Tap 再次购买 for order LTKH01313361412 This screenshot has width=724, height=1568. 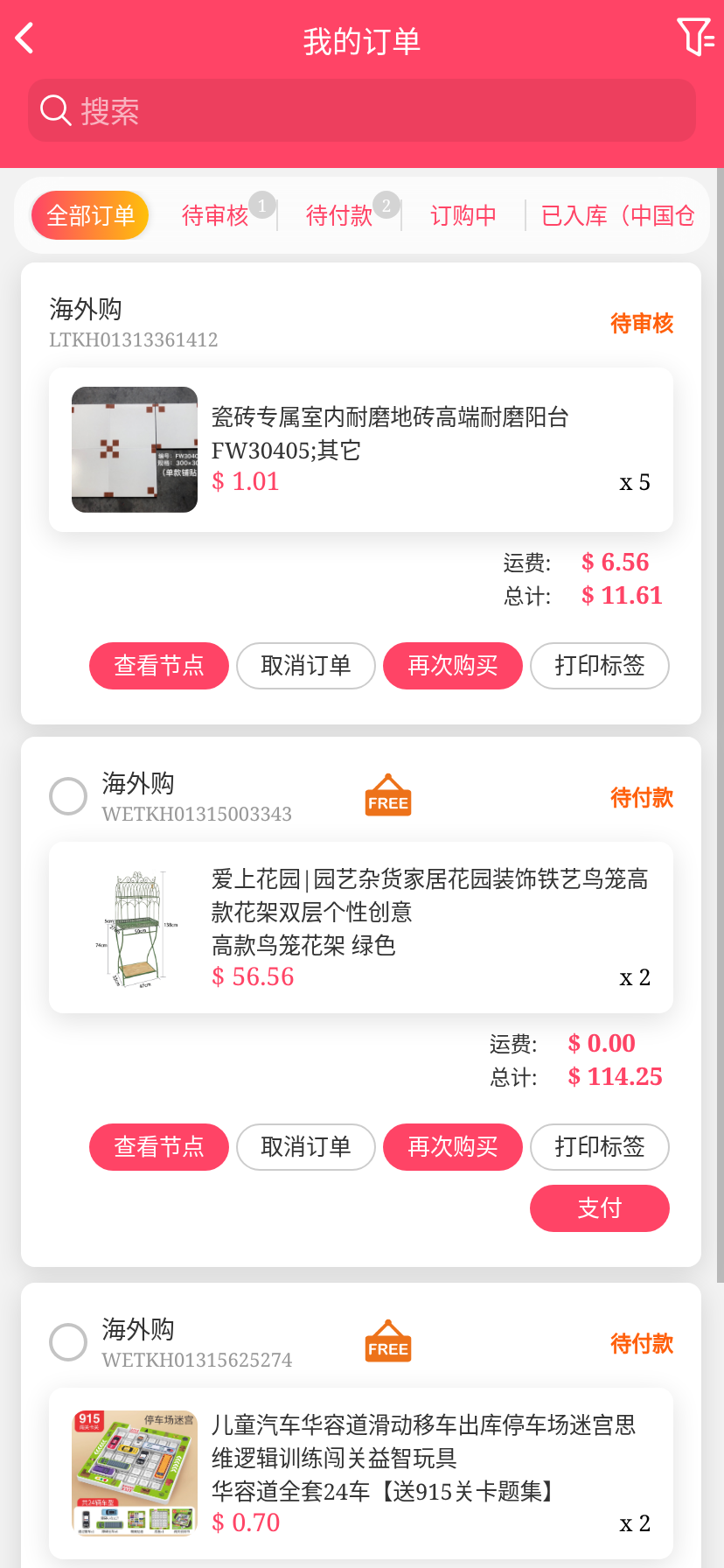click(453, 666)
